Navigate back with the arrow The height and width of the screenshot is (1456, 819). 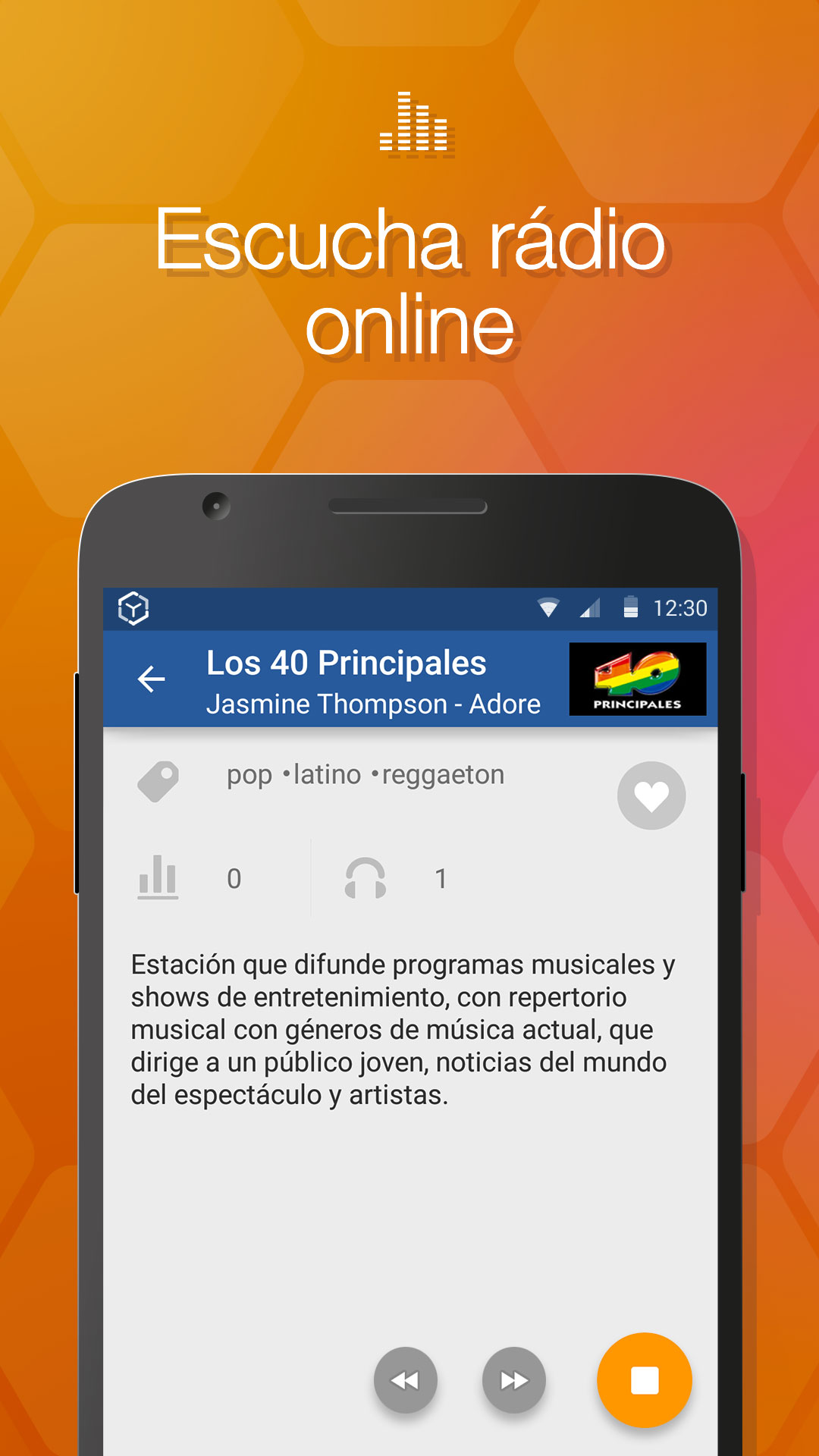pos(151,679)
